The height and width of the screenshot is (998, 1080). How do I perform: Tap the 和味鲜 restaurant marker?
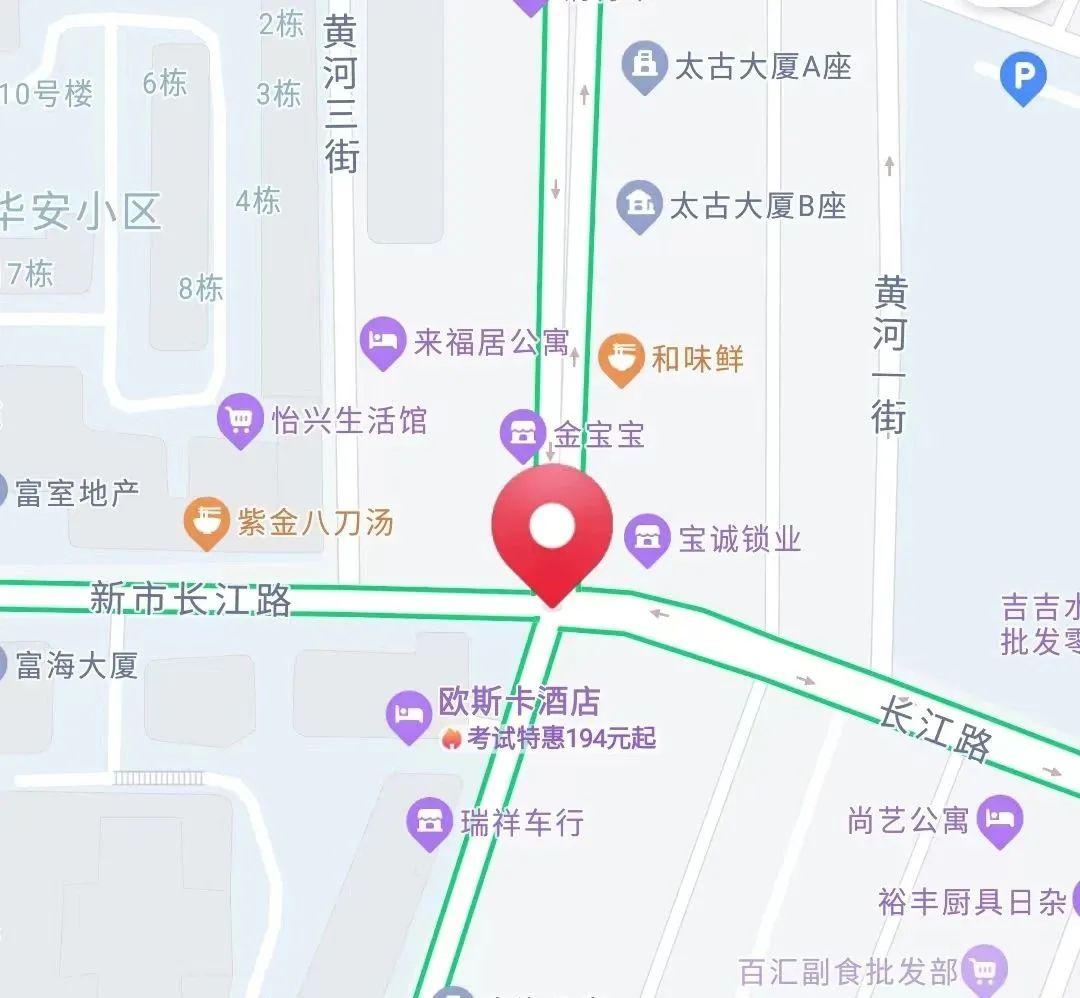[621, 357]
